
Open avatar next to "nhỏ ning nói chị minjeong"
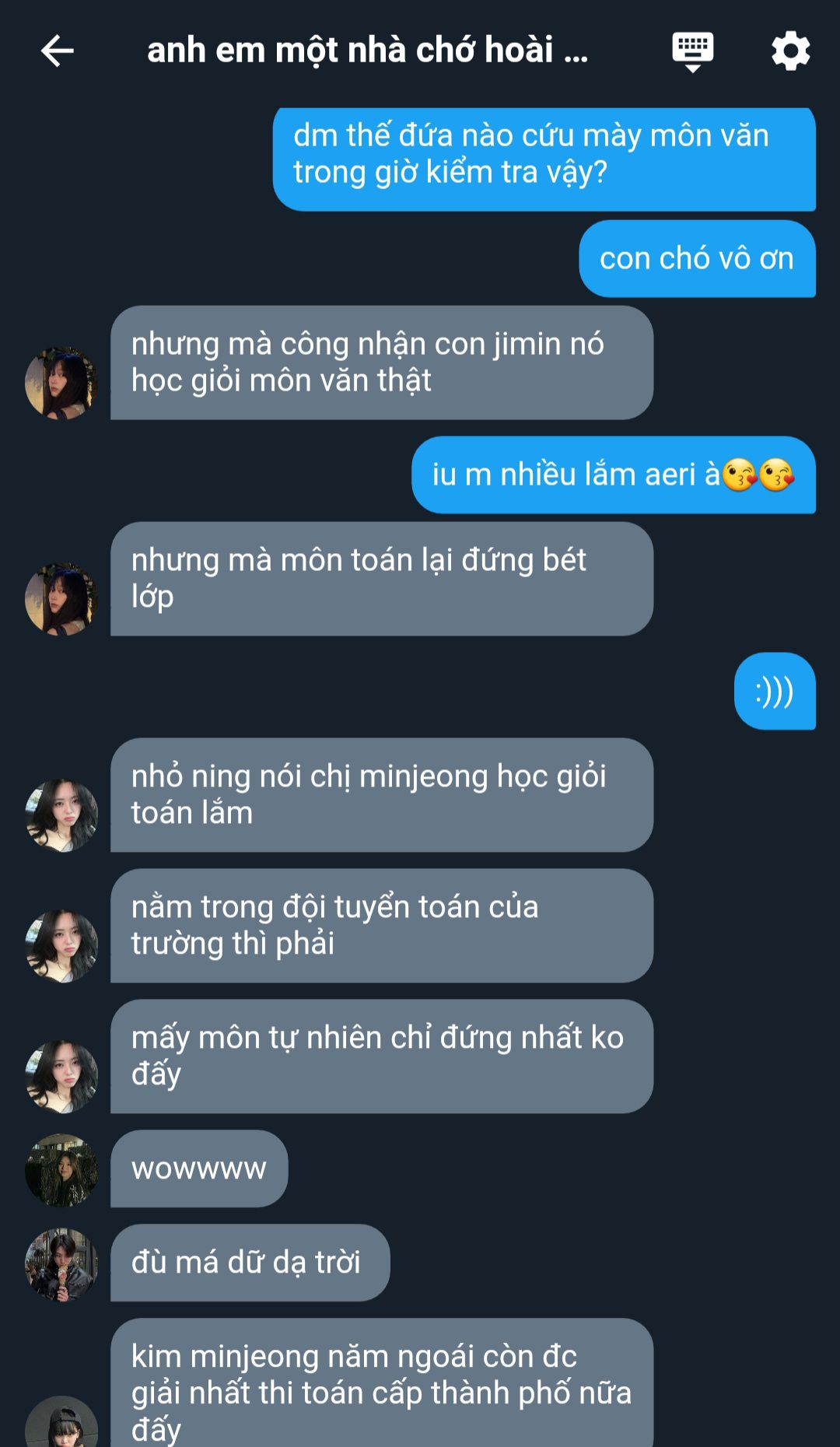click(x=61, y=815)
